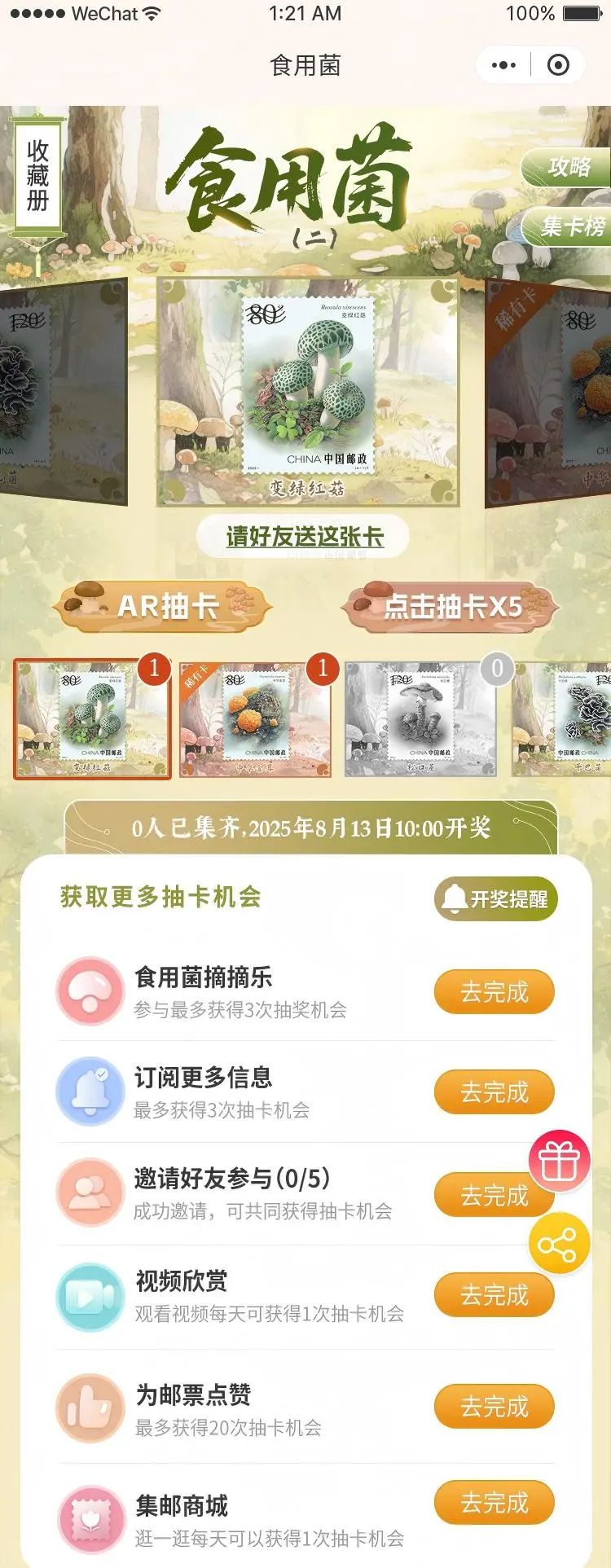
Task: Tap the yellow share floating button
Action: click(558, 1245)
